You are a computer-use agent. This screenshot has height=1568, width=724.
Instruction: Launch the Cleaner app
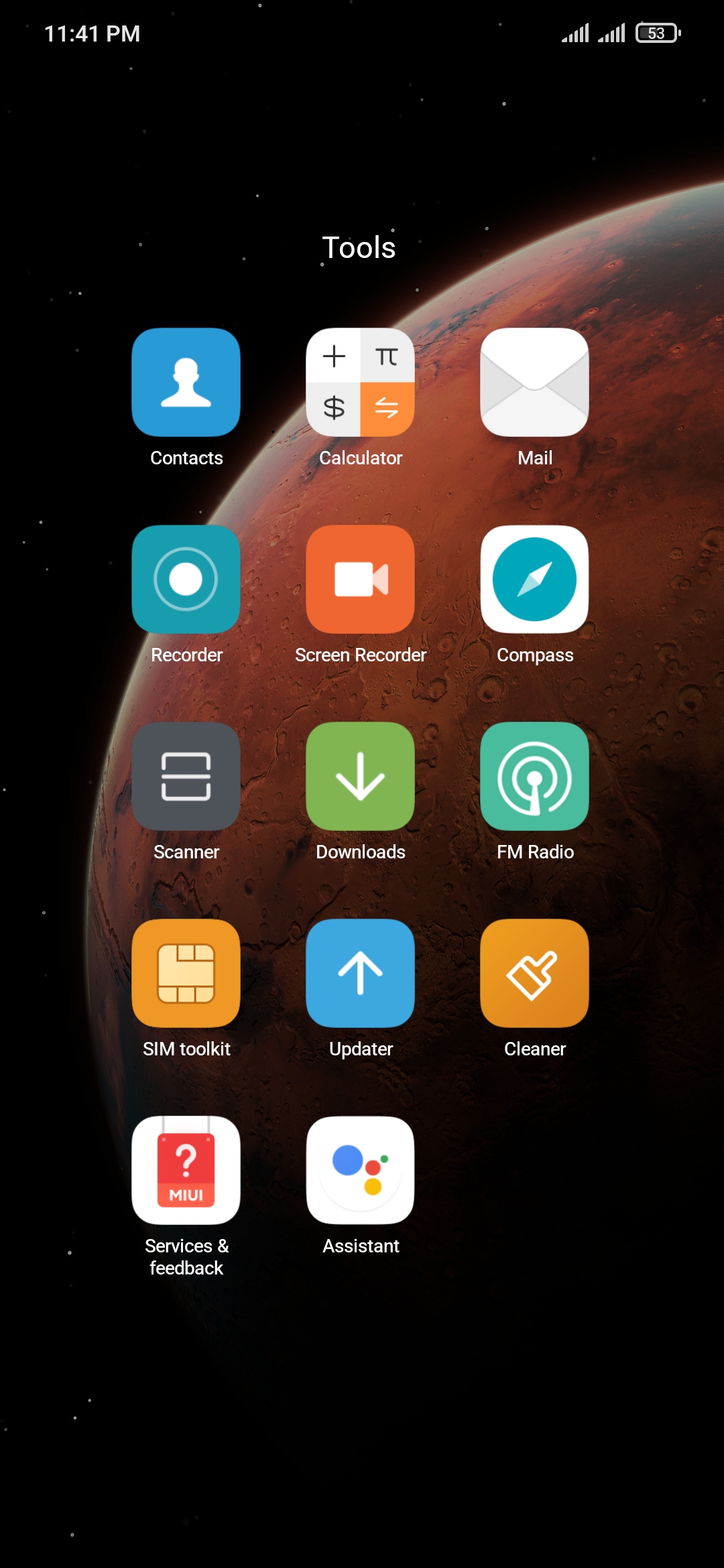(534, 974)
